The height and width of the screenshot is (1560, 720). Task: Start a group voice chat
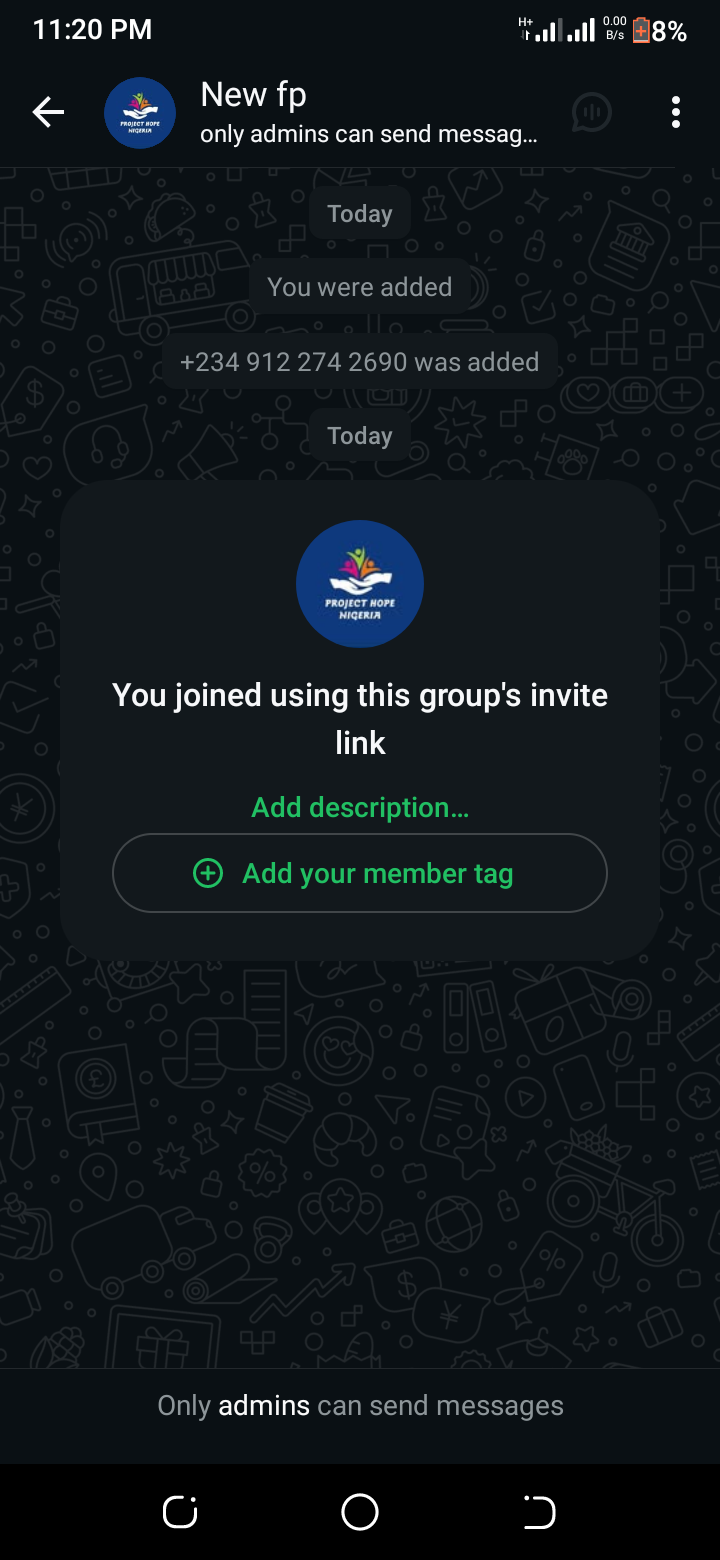coord(591,113)
